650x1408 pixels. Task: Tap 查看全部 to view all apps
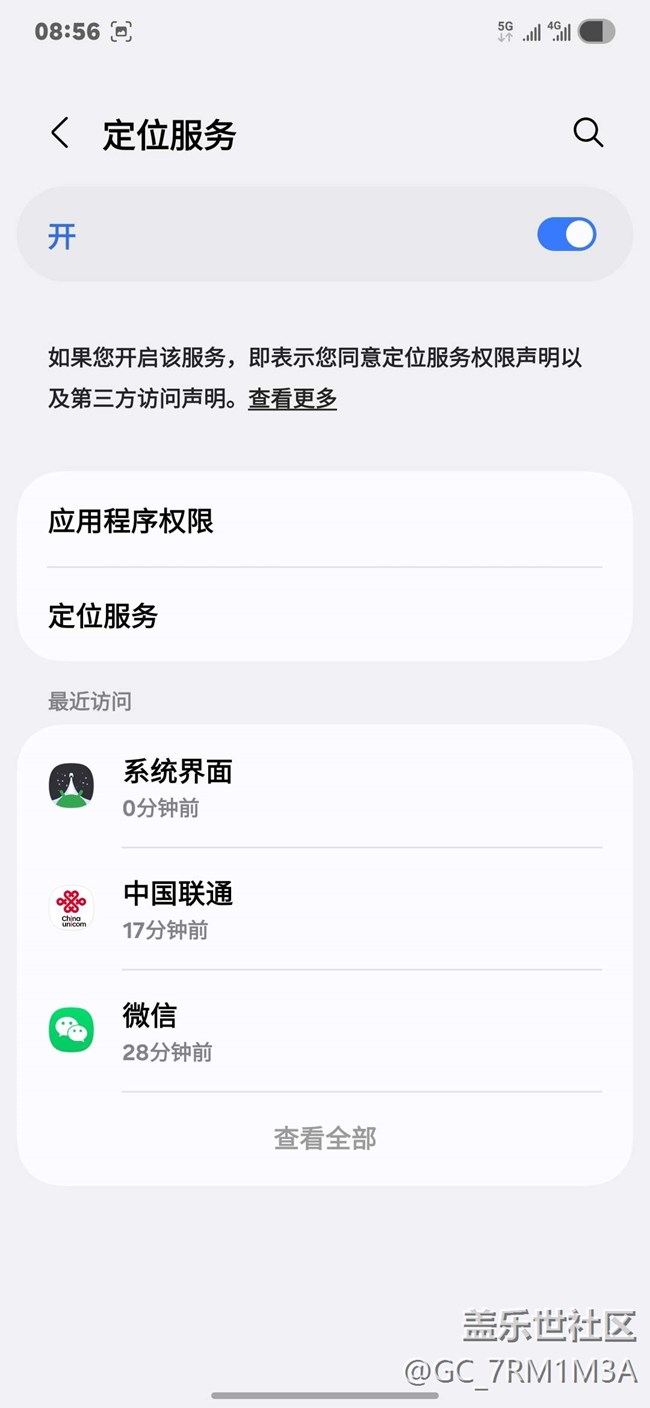pyautogui.click(x=325, y=1138)
